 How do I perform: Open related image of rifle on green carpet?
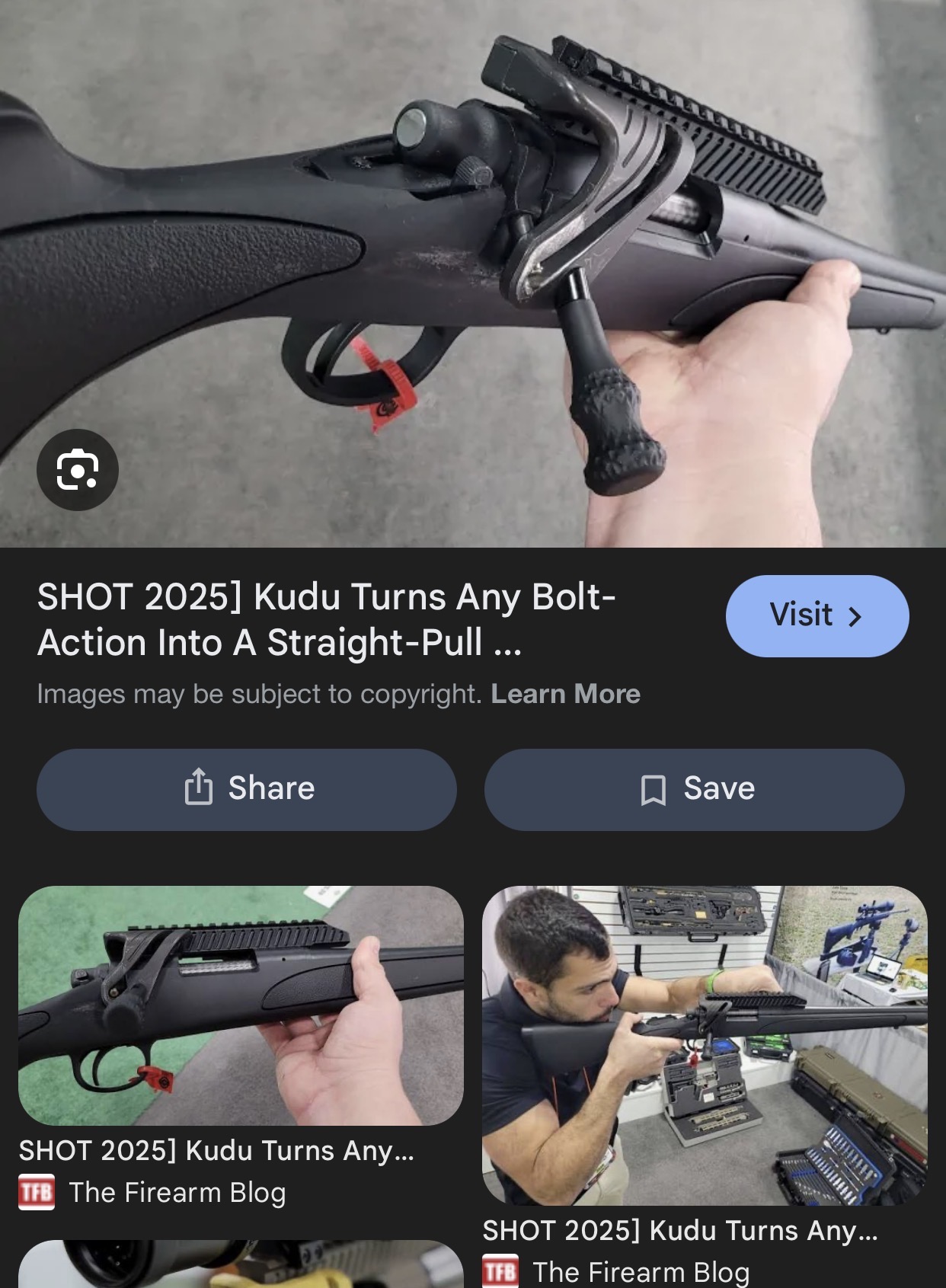click(x=241, y=1005)
